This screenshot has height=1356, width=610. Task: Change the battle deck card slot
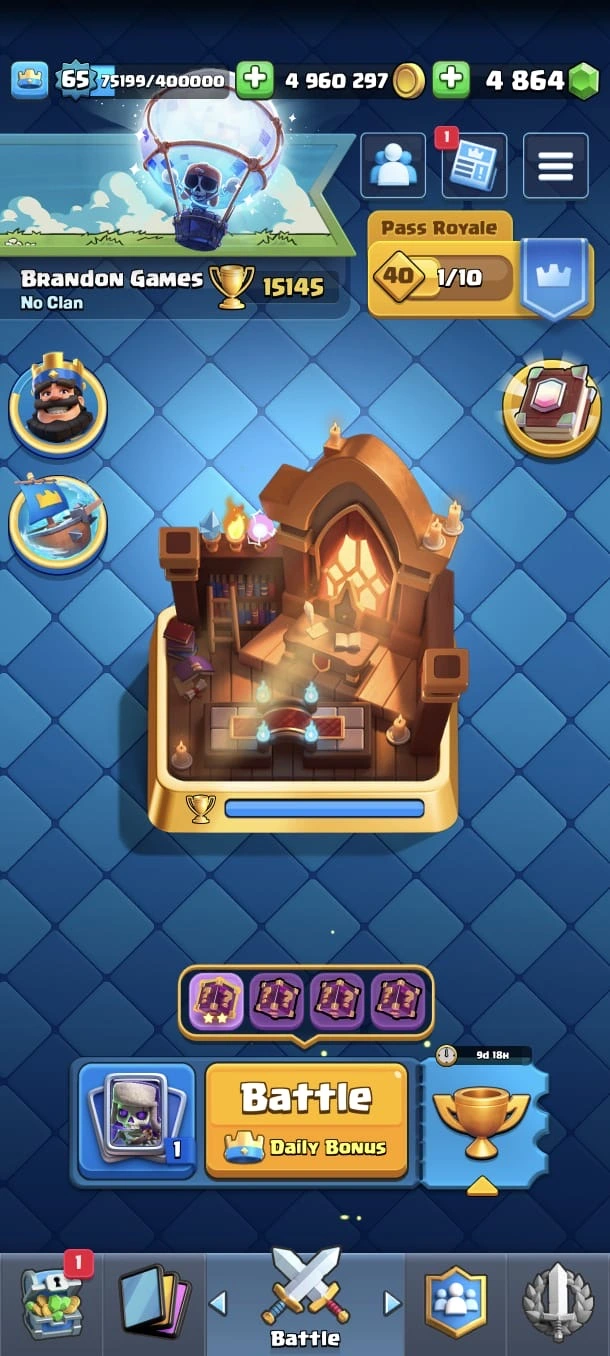[137, 1118]
